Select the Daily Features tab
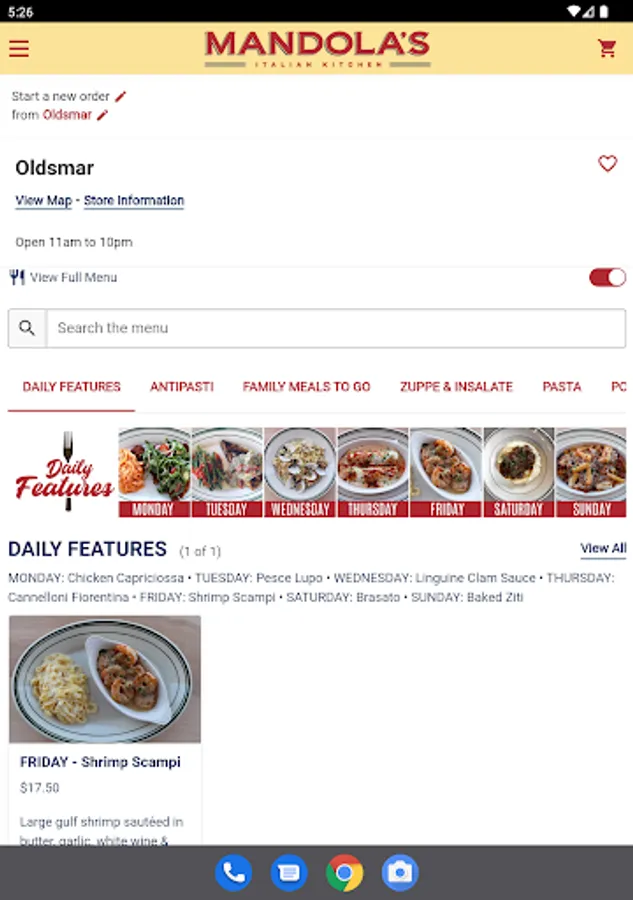 tap(72, 387)
